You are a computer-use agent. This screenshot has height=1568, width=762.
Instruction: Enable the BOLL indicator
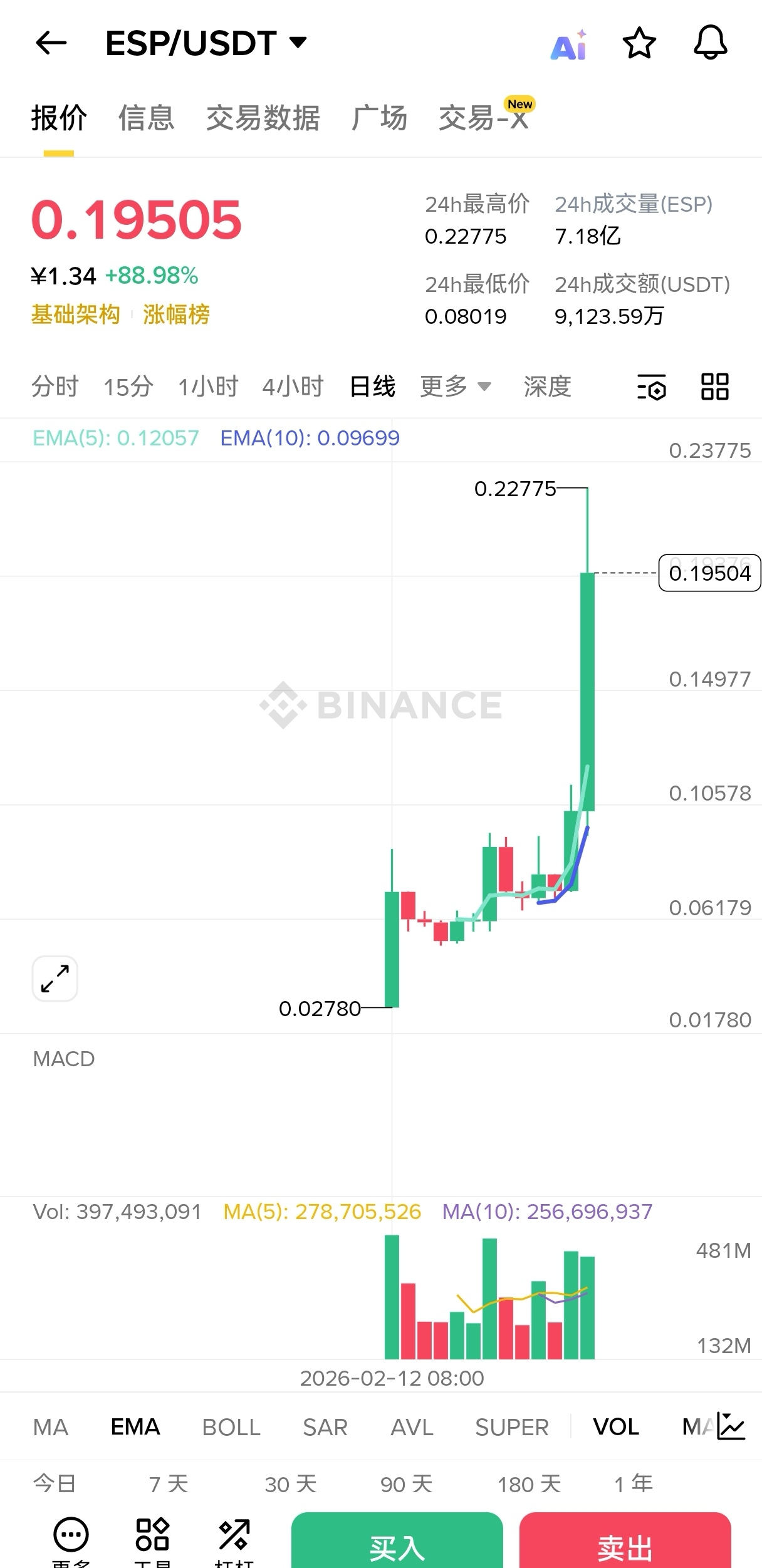point(231,1427)
